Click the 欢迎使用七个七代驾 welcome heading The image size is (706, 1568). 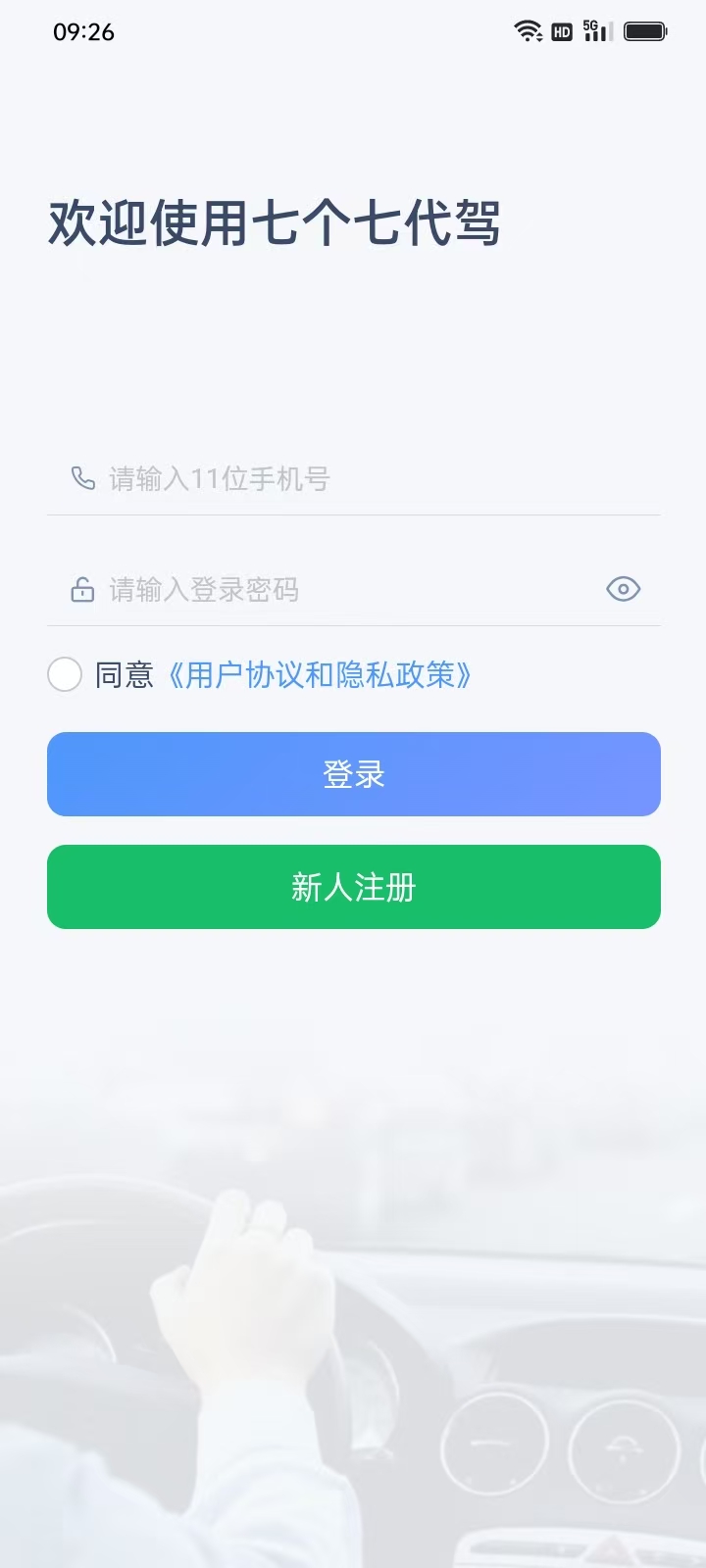275,224
